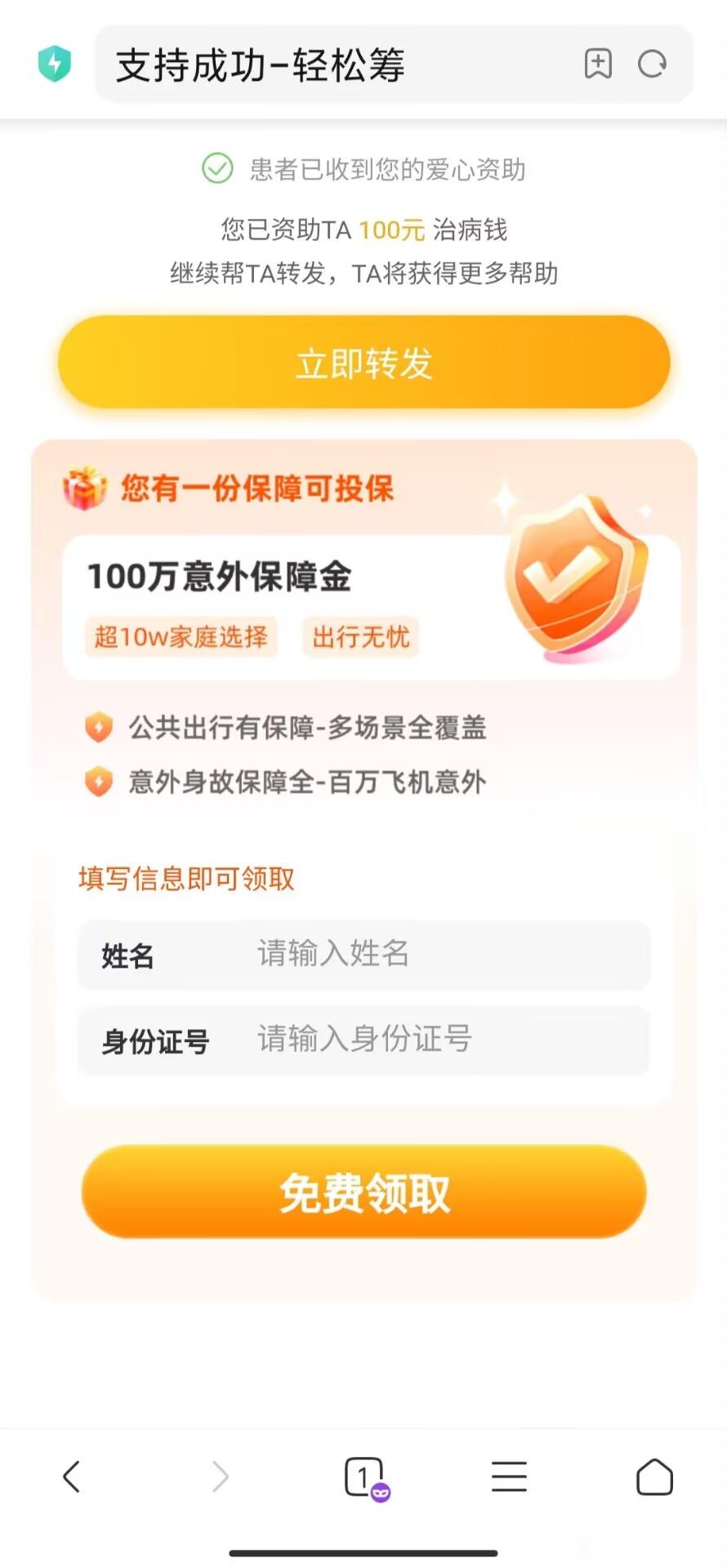The height and width of the screenshot is (1568, 727).
Task: Go back to the previous page
Action: coord(72,1477)
